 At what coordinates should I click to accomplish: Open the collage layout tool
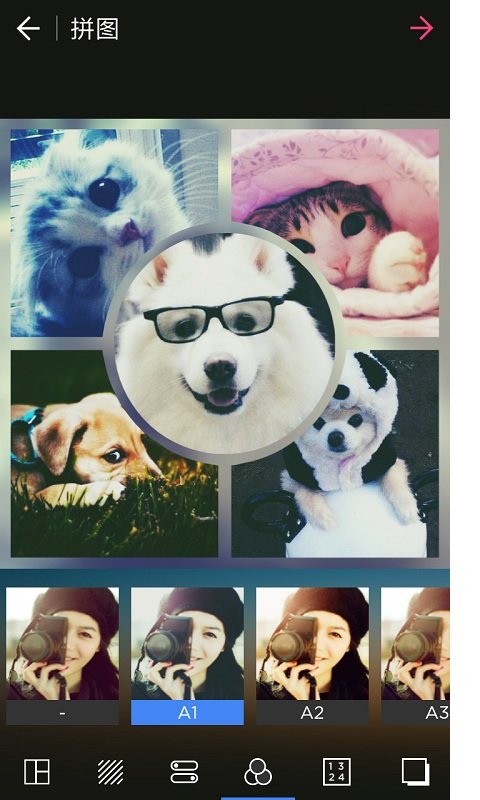(37, 771)
